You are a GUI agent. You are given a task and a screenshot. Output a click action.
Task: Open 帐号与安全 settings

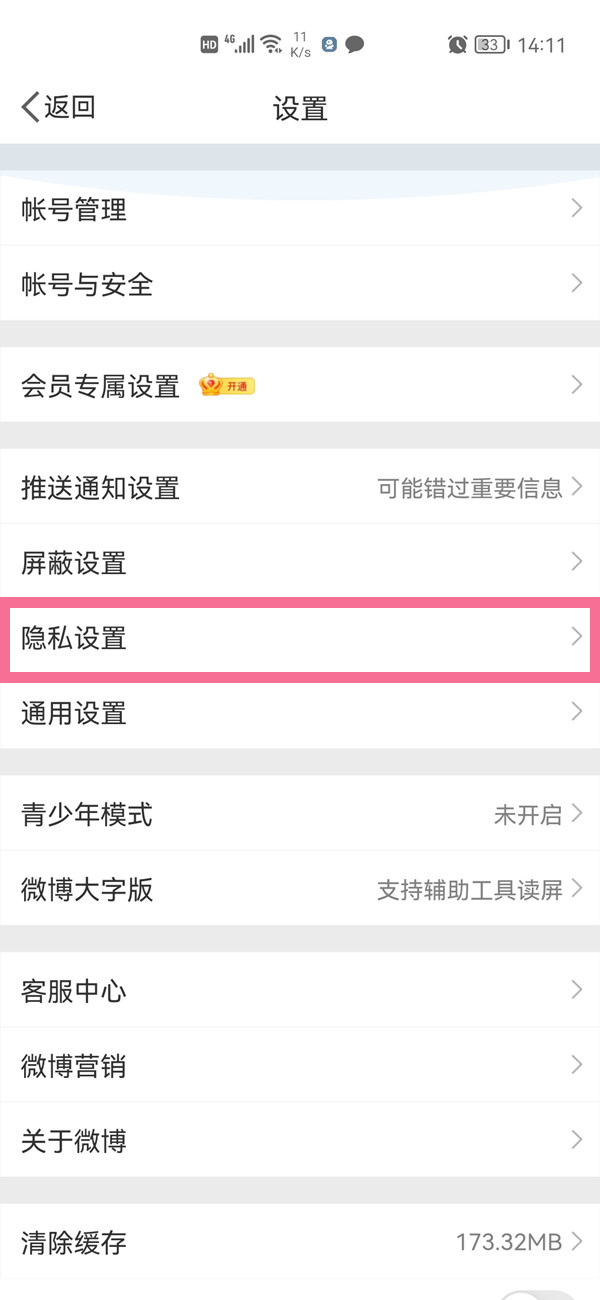pos(300,284)
